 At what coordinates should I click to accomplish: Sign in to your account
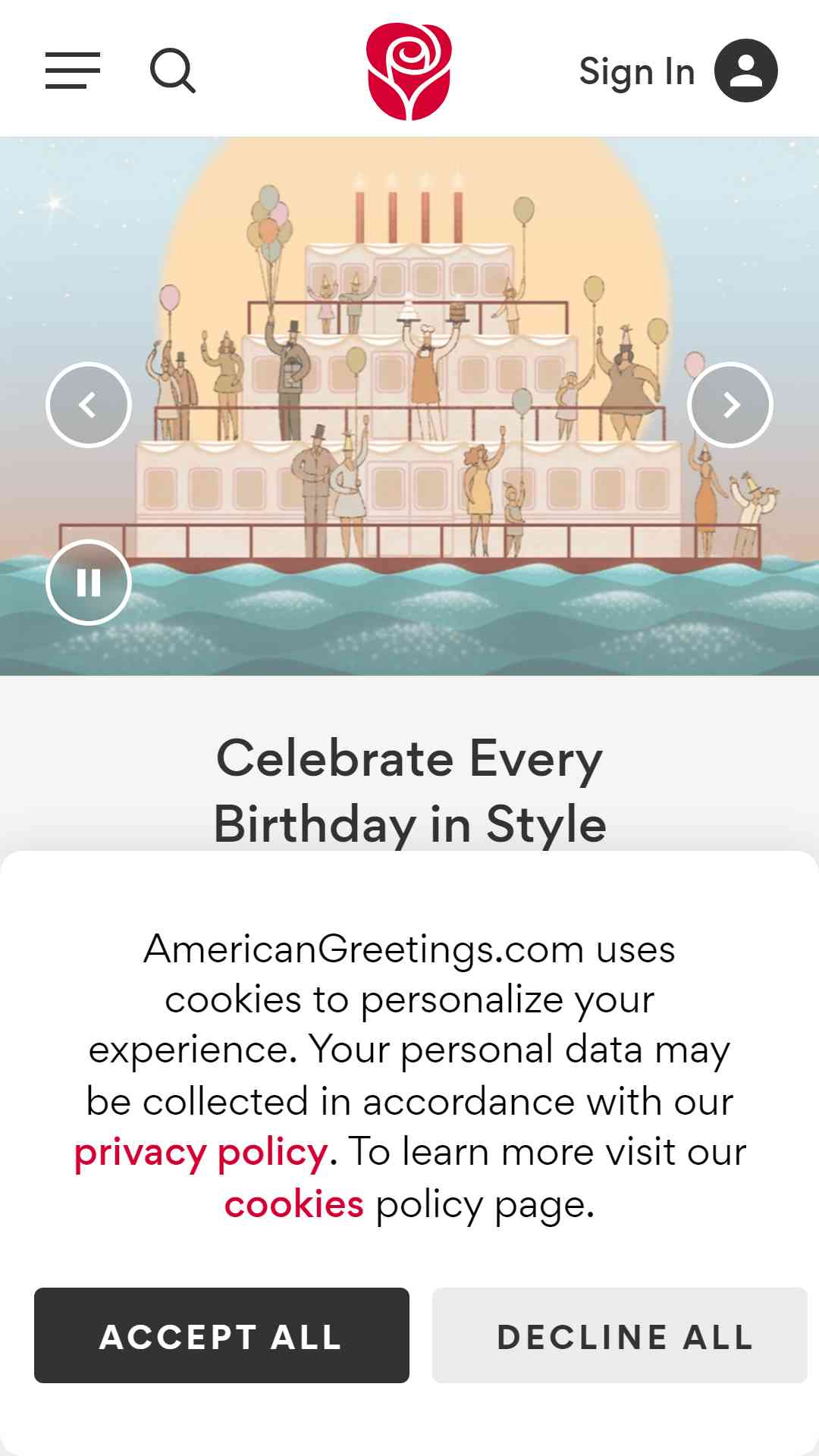[678, 71]
